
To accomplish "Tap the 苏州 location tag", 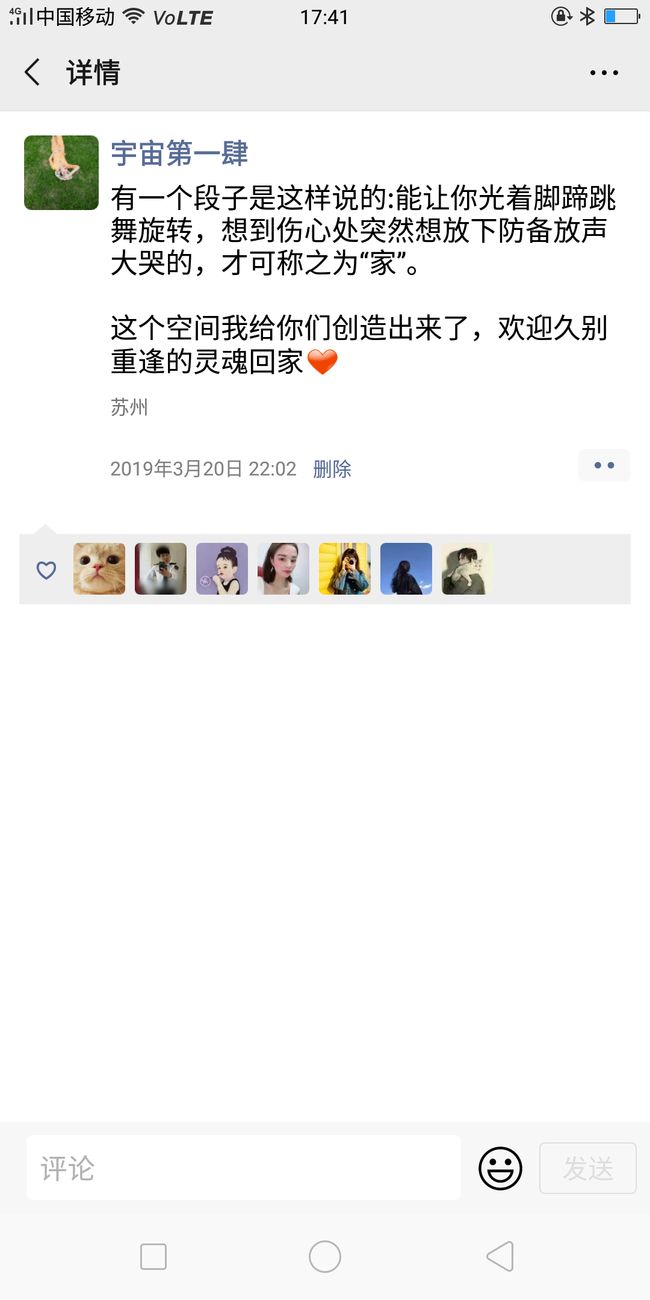I will (129, 408).
